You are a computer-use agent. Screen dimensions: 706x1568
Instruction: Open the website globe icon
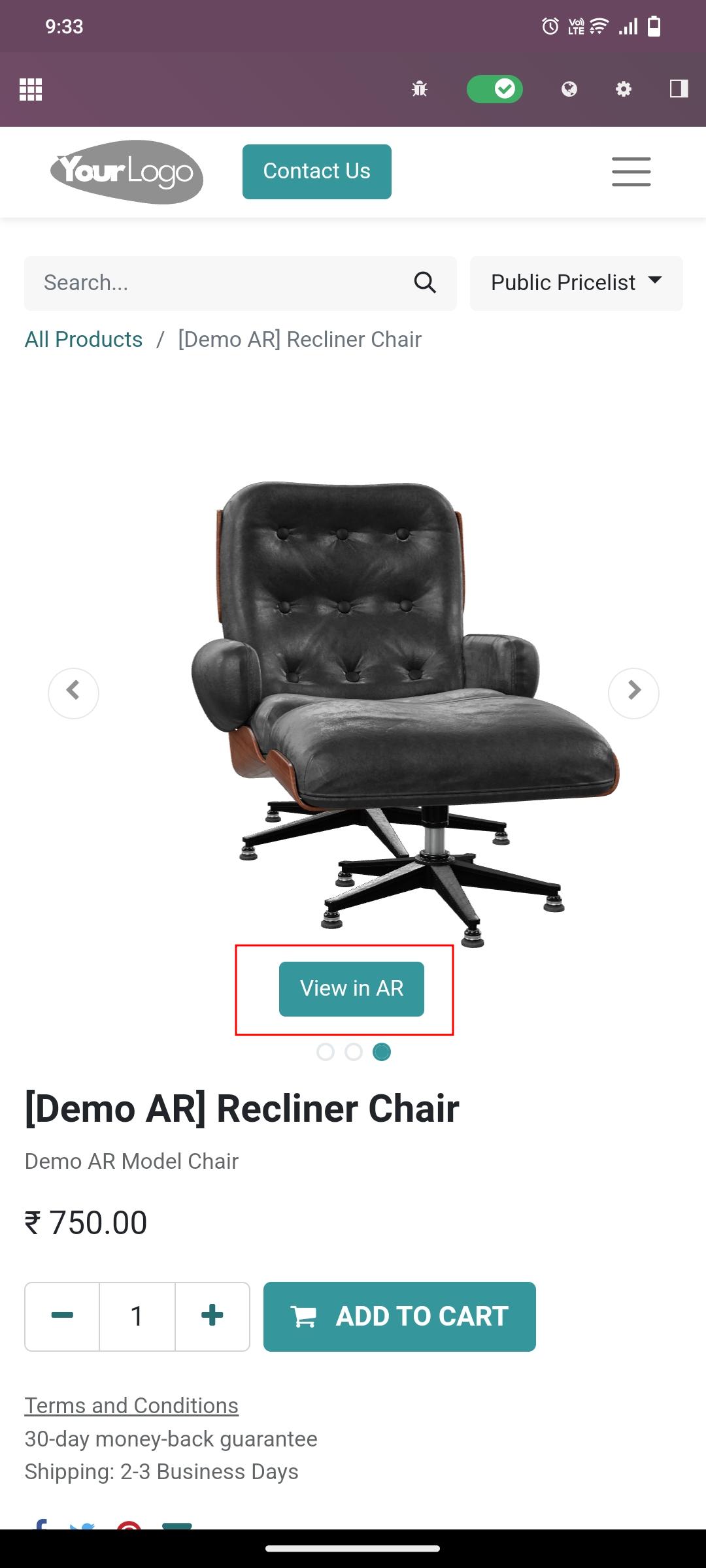(x=569, y=89)
